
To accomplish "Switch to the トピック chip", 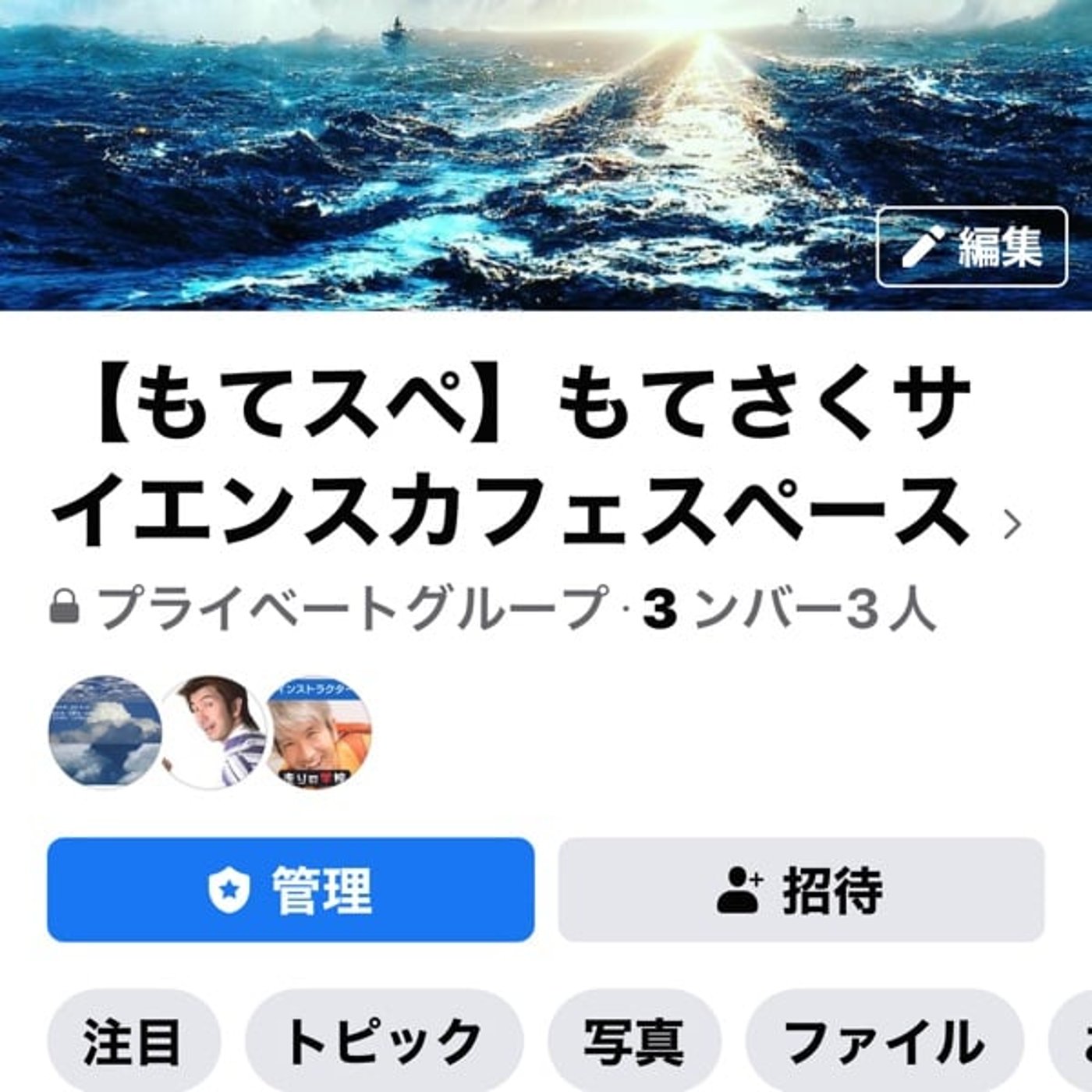I will click(384, 1042).
